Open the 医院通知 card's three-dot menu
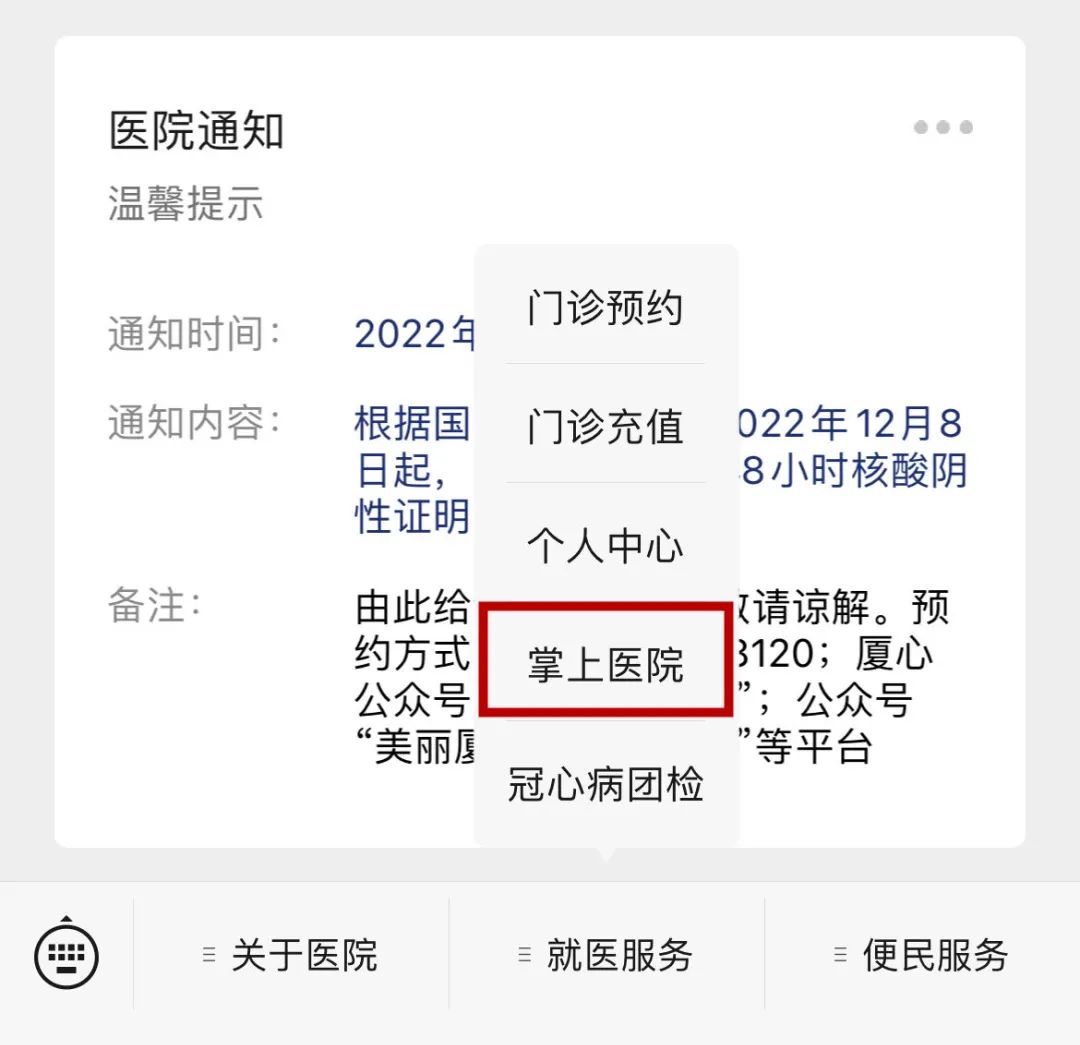 943,127
